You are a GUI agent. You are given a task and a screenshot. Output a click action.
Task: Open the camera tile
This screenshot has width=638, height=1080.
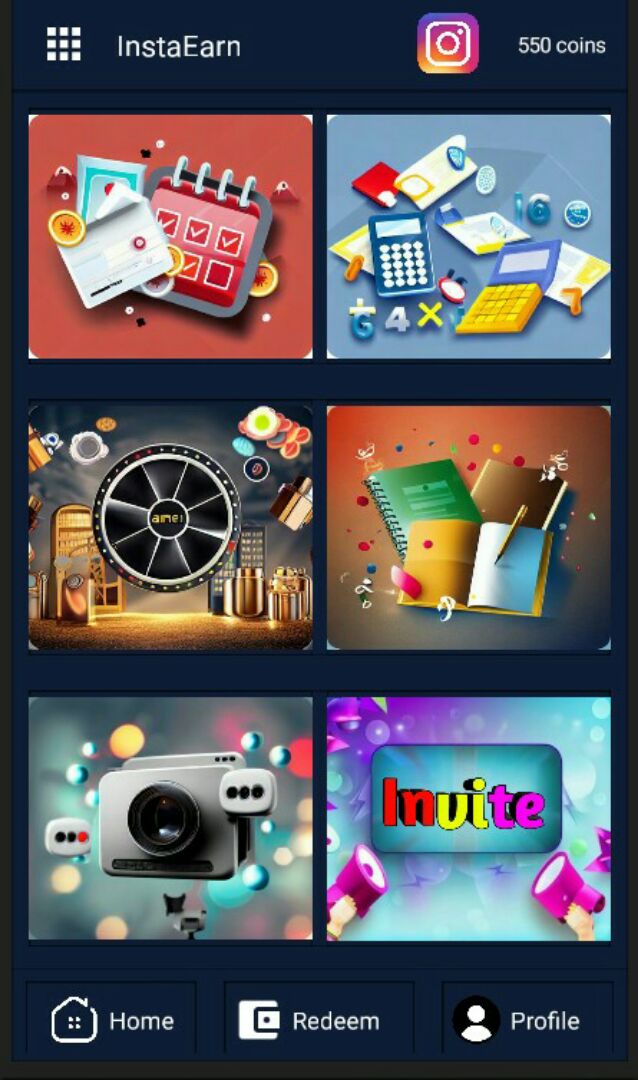[170, 818]
